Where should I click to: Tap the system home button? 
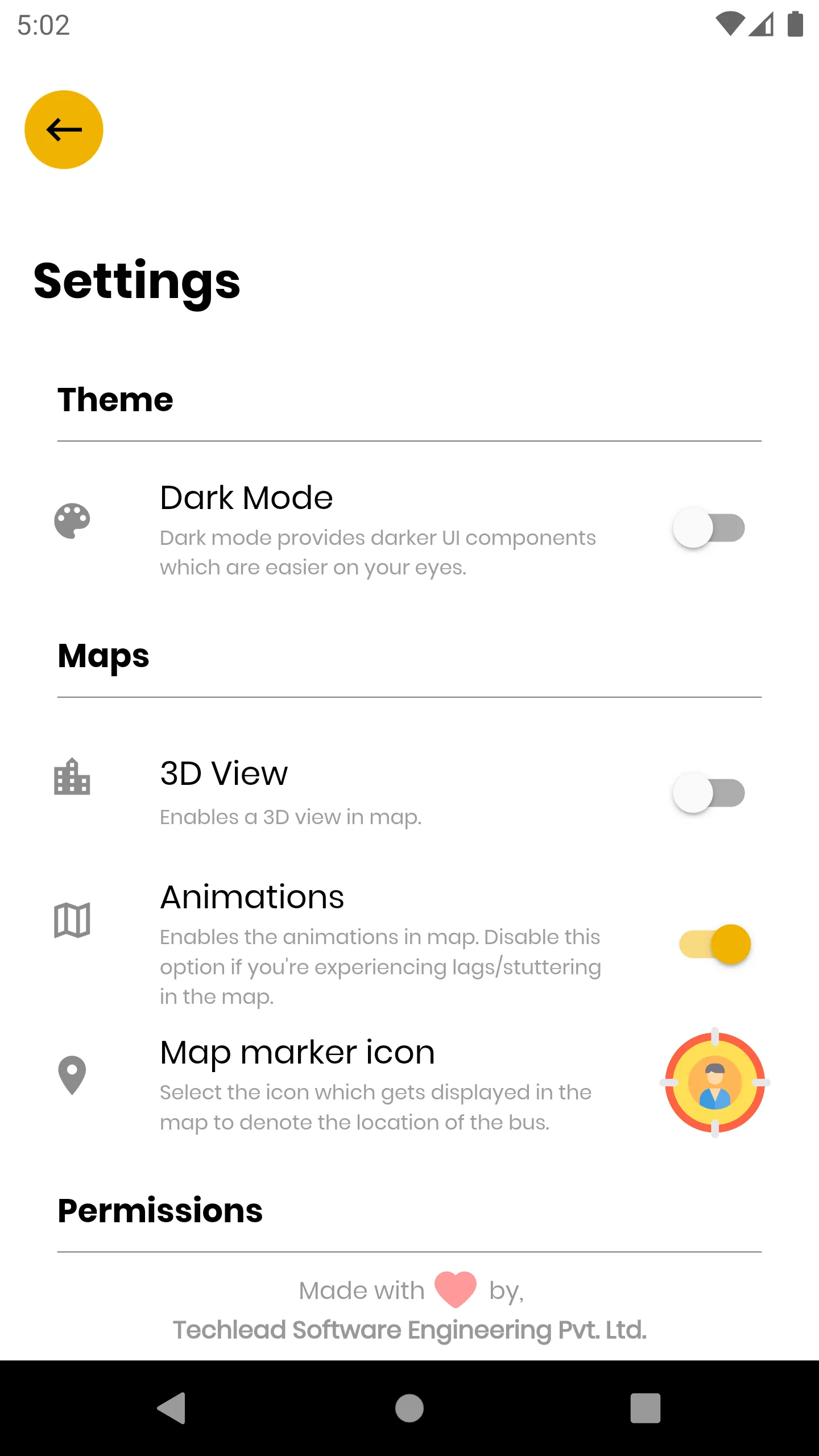coord(409,1408)
